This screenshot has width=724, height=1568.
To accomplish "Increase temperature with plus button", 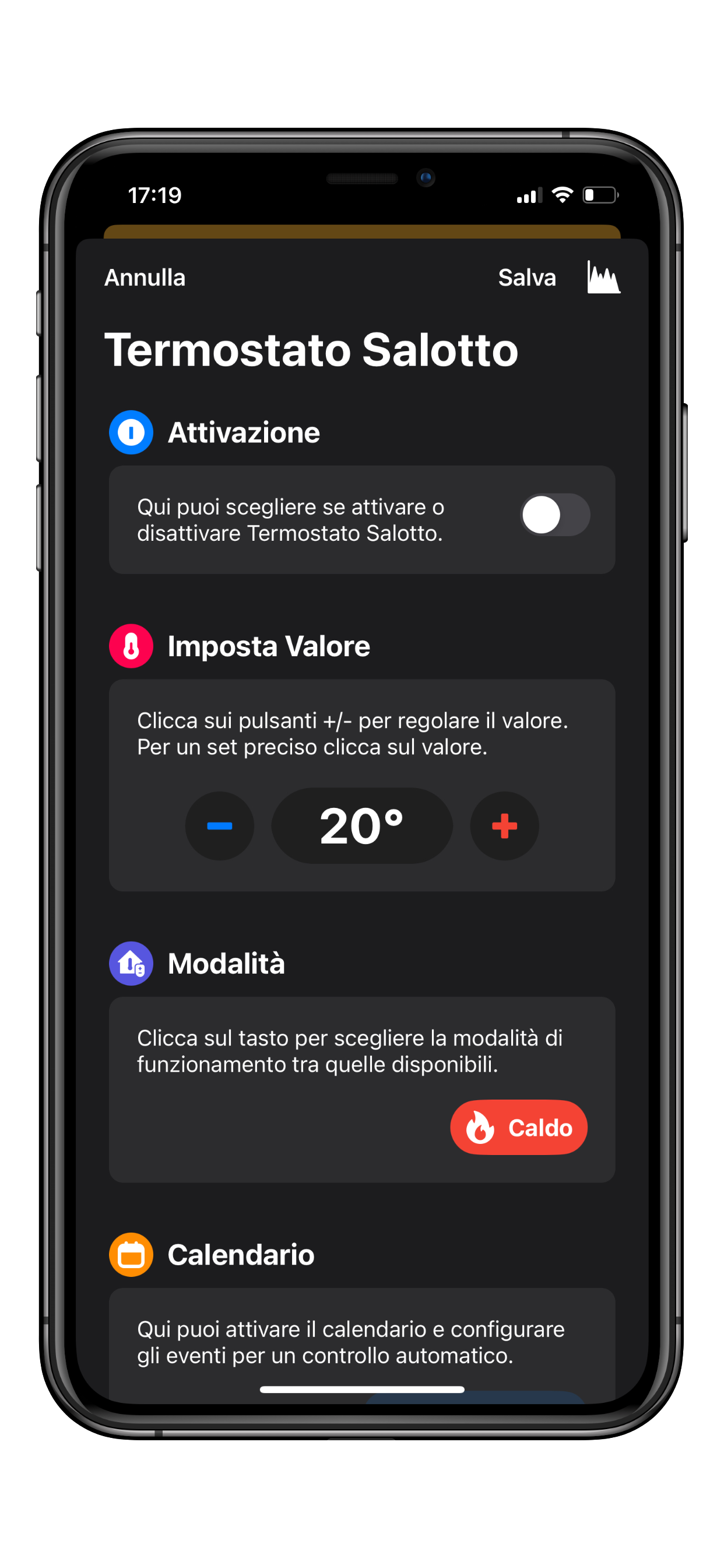I will [504, 826].
